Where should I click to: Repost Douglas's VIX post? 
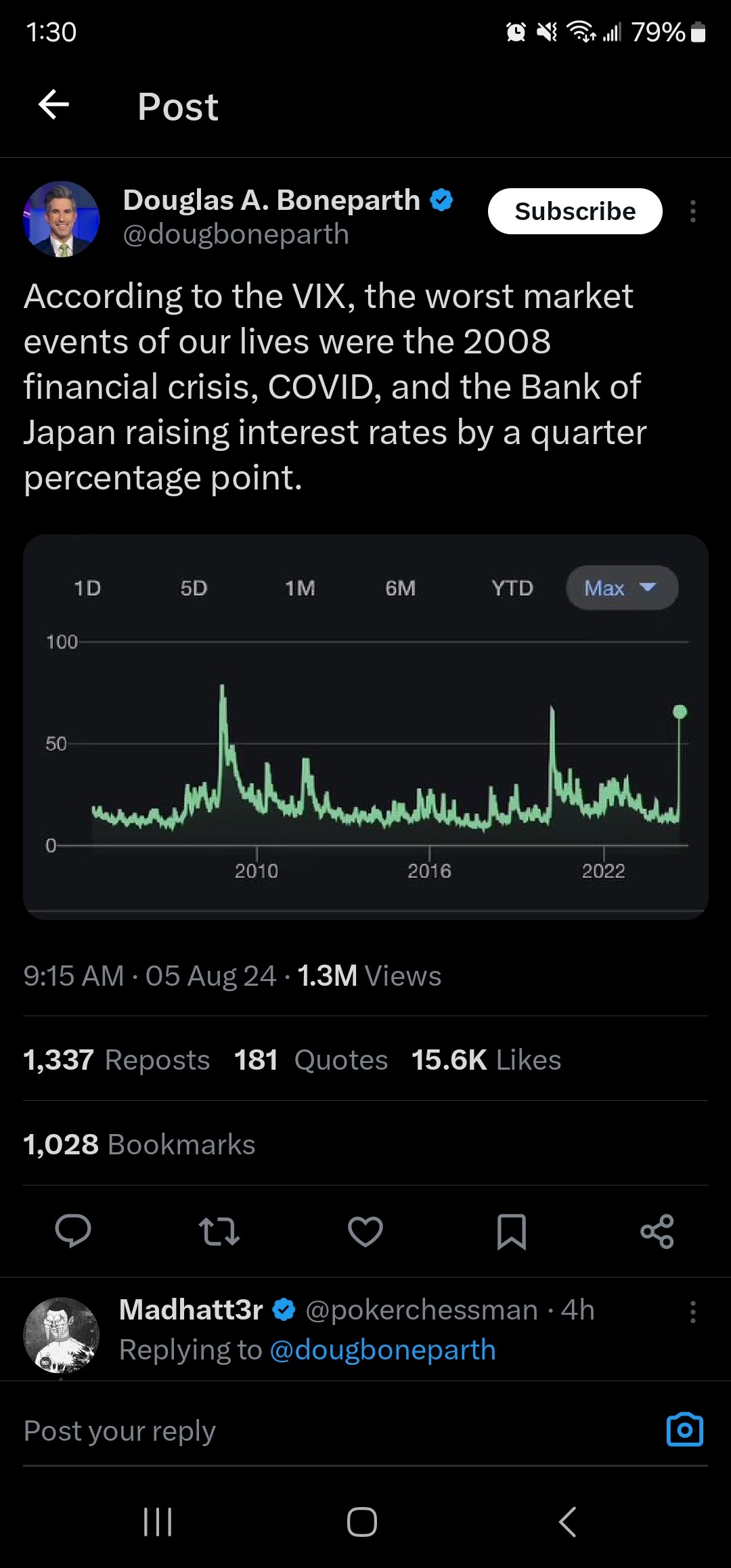pyautogui.click(x=219, y=1231)
